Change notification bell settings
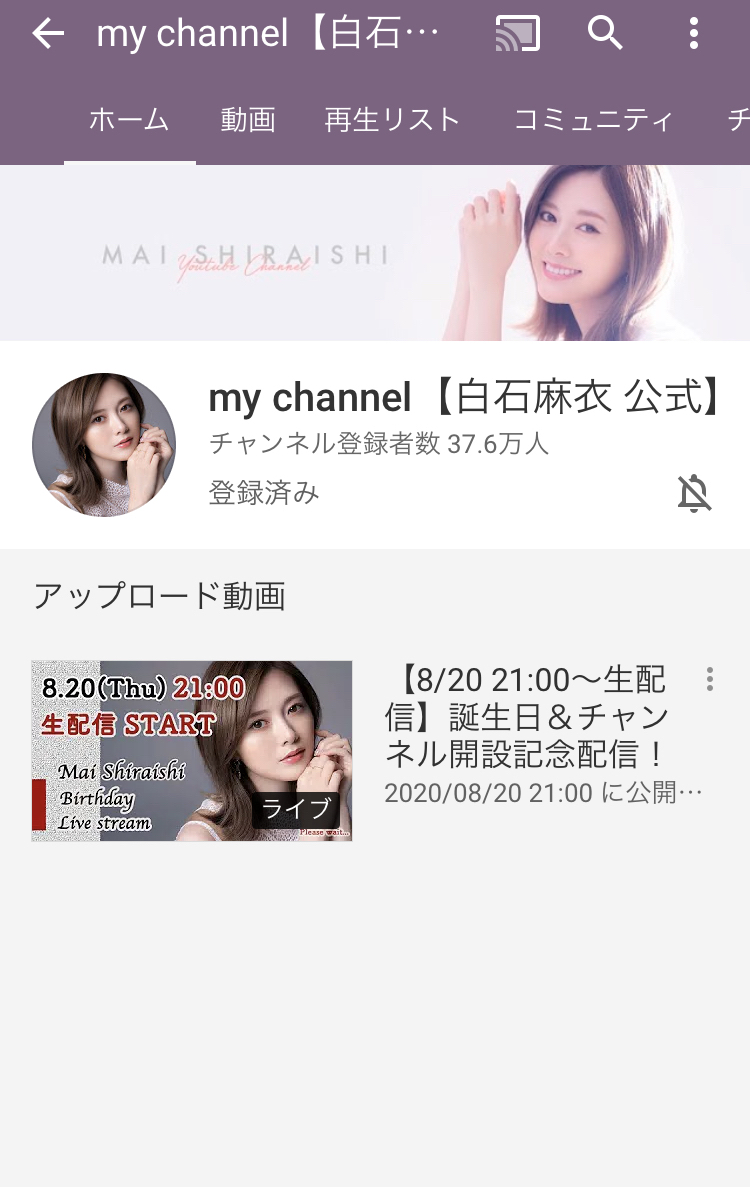The image size is (750, 1187). point(694,494)
